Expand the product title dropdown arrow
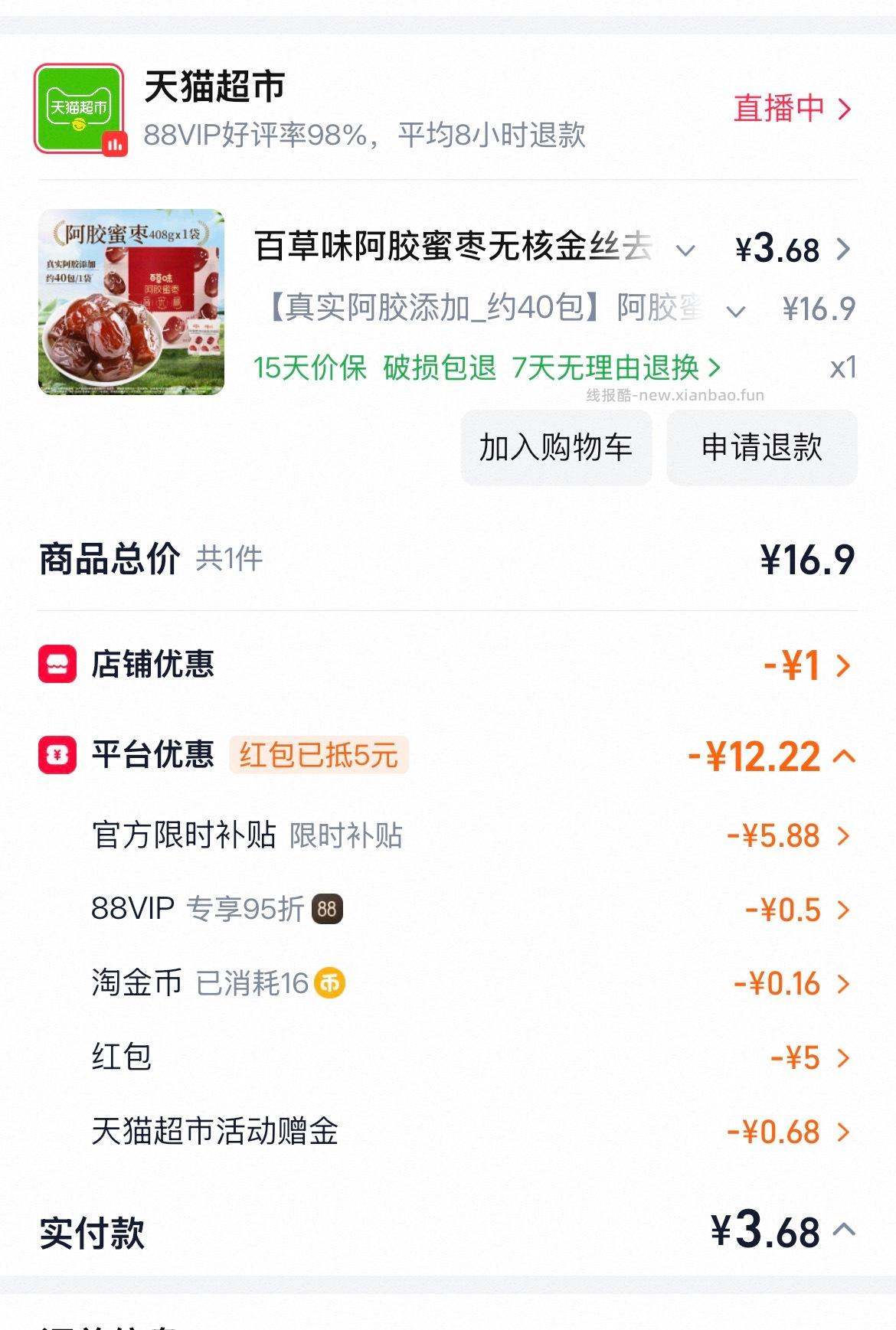 (x=684, y=249)
